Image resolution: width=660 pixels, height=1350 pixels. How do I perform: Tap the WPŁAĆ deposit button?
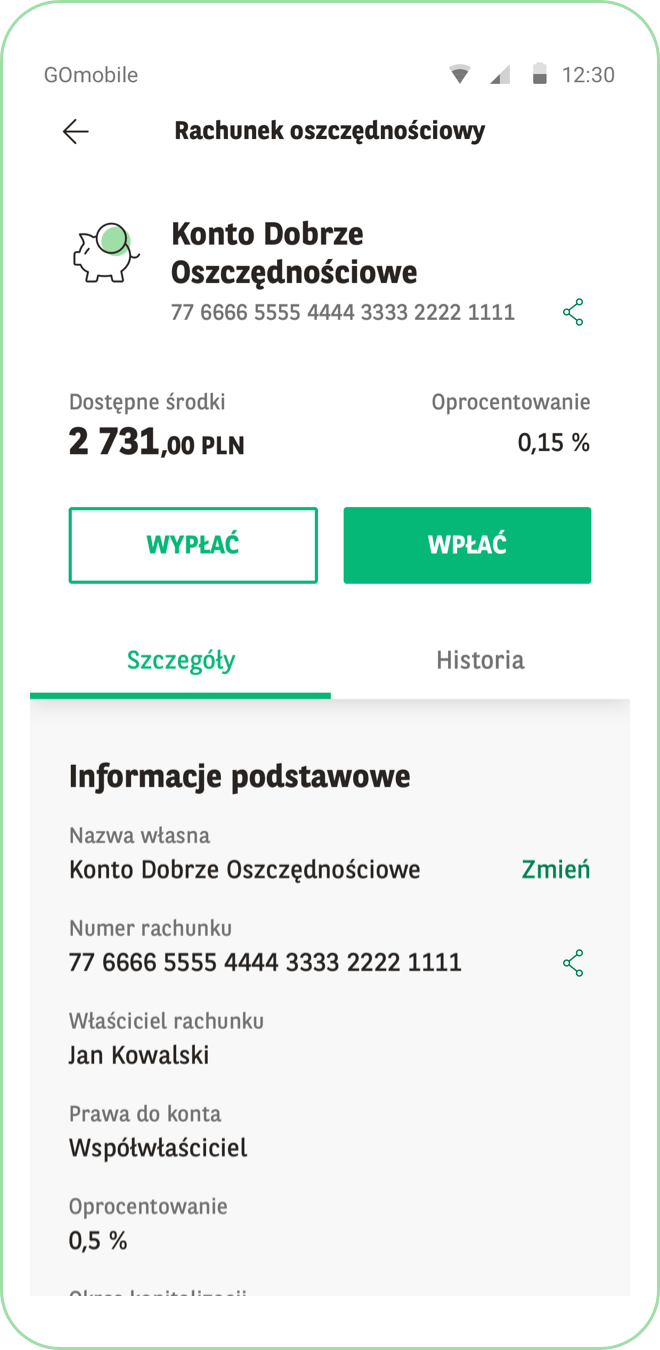click(x=467, y=545)
